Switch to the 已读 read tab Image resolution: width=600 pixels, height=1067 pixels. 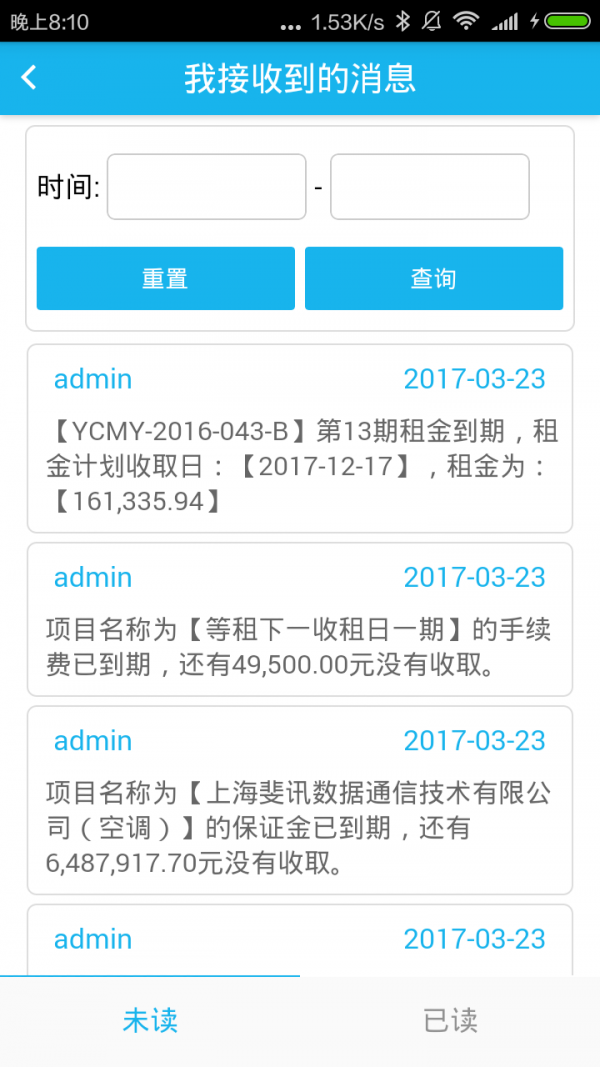tap(450, 1021)
